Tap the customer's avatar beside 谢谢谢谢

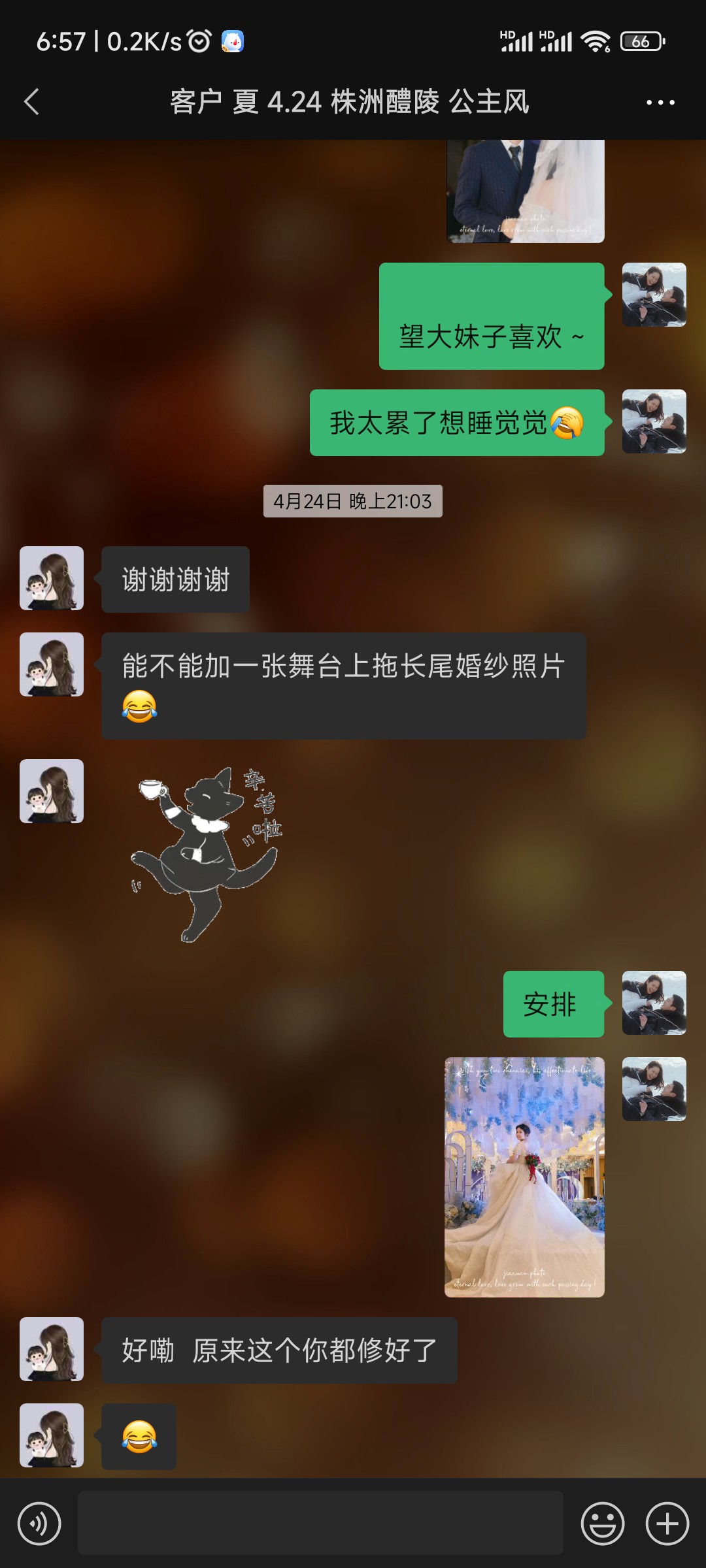click(52, 578)
